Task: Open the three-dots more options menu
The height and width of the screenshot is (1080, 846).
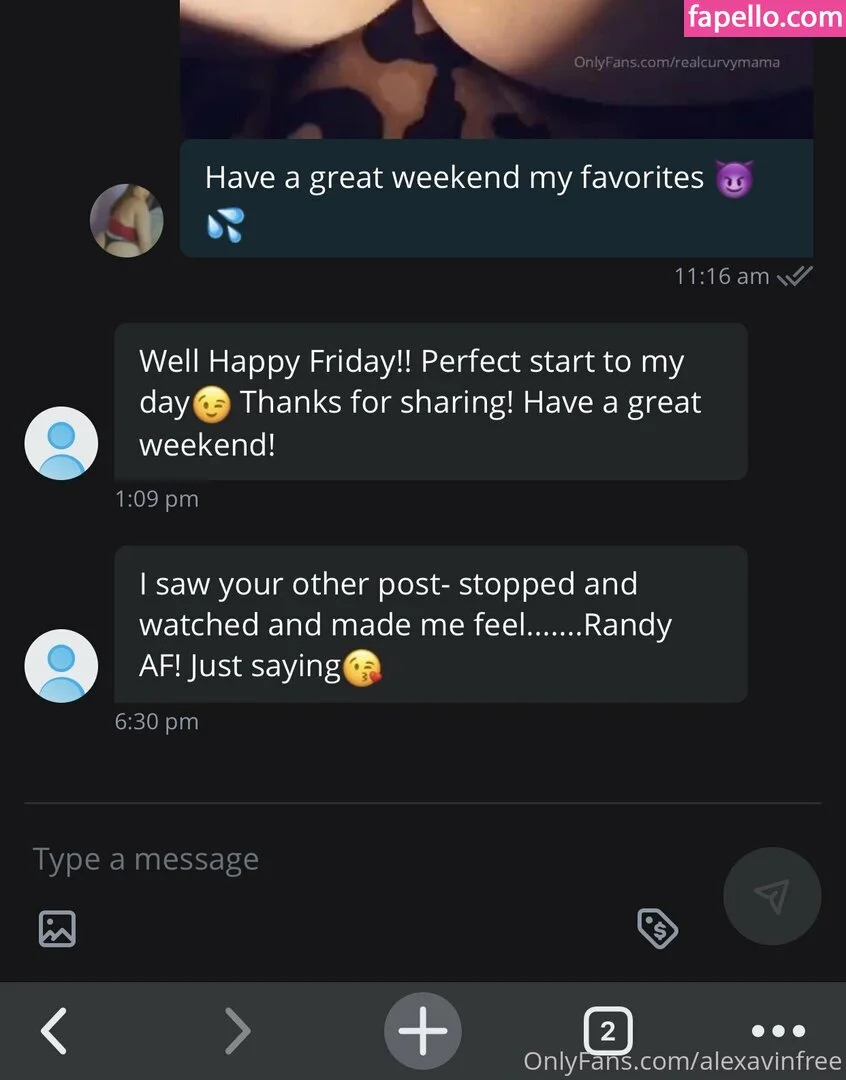Action: (x=778, y=1031)
